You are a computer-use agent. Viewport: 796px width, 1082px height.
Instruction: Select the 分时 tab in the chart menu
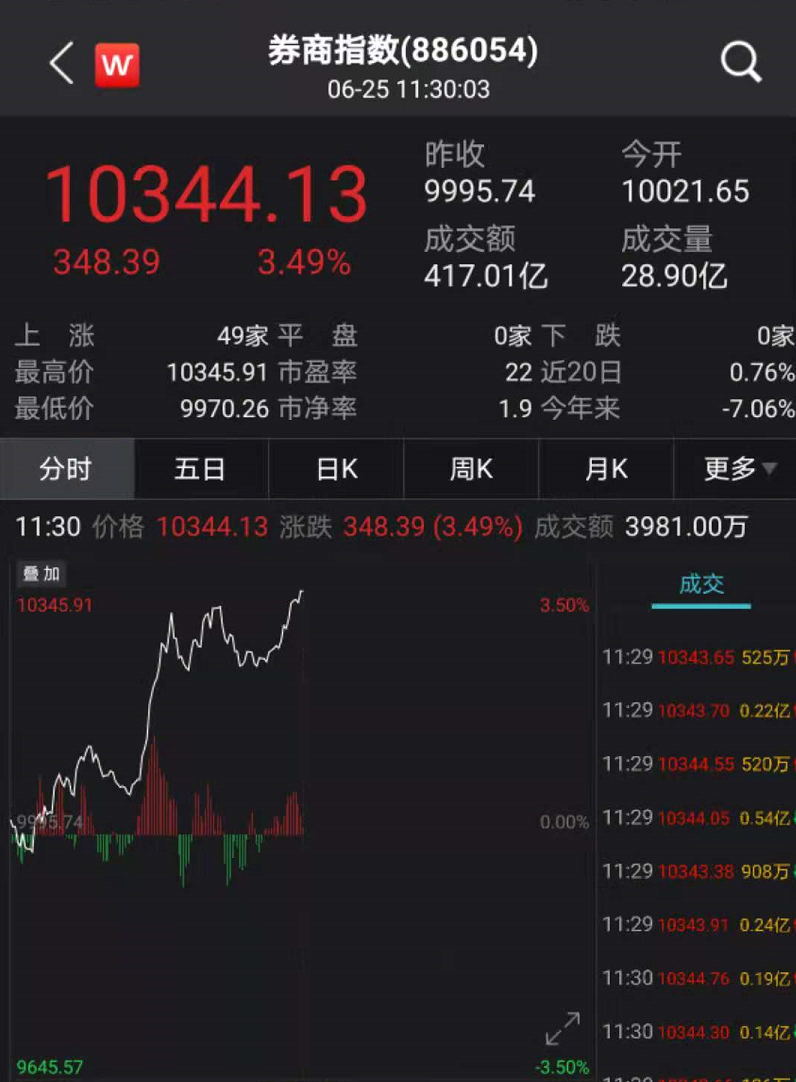pyautogui.click(x=67, y=468)
